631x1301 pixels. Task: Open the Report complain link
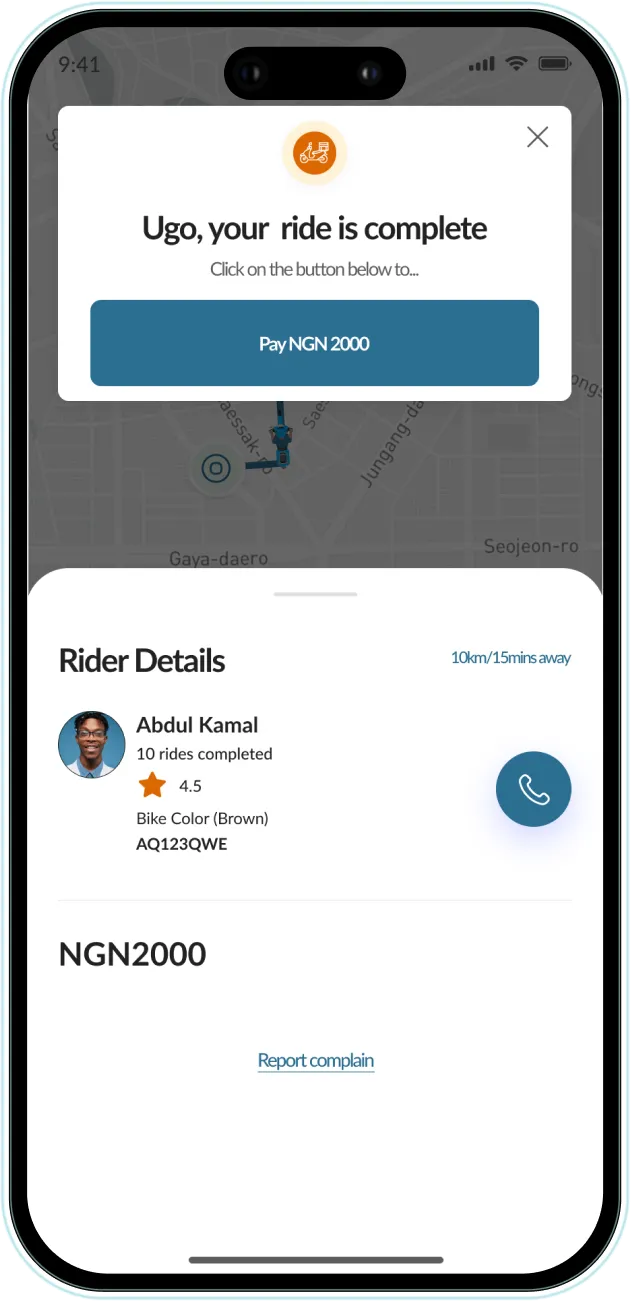(316, 1060)
